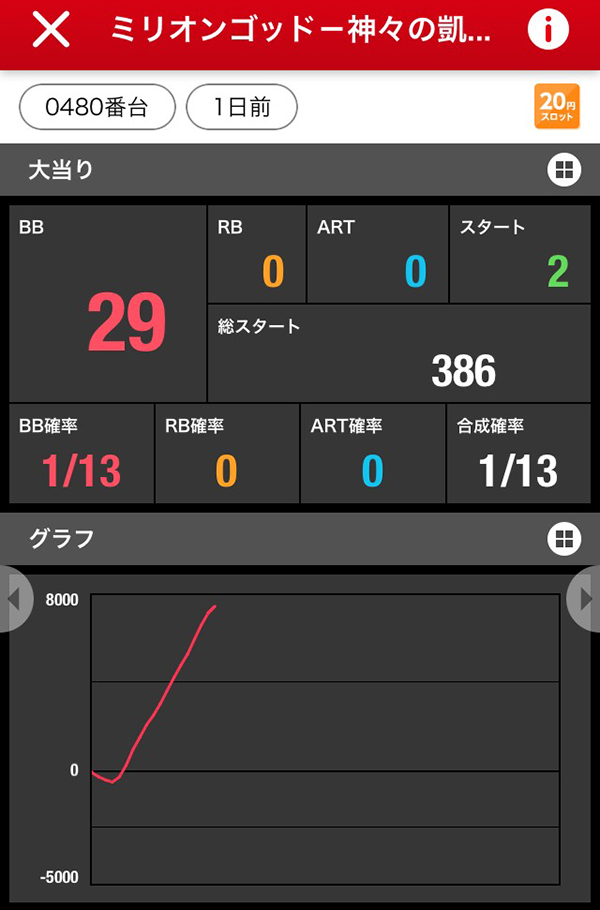Image resolution: width=600 pixels, height=910 pixels.
Task: Open the info icon in the header
Action: [548, 31]
